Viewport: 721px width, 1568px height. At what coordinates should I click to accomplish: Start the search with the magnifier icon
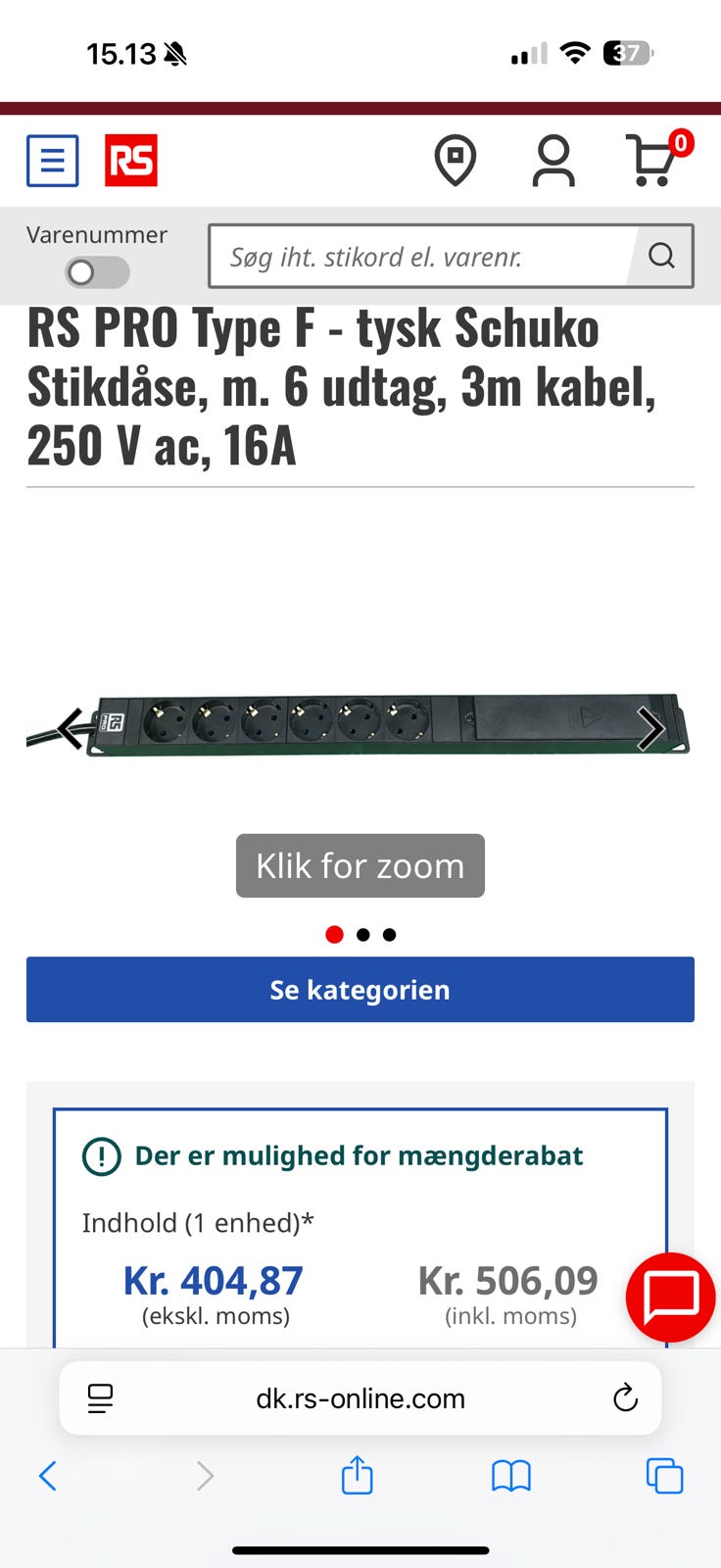click(661, 256)
